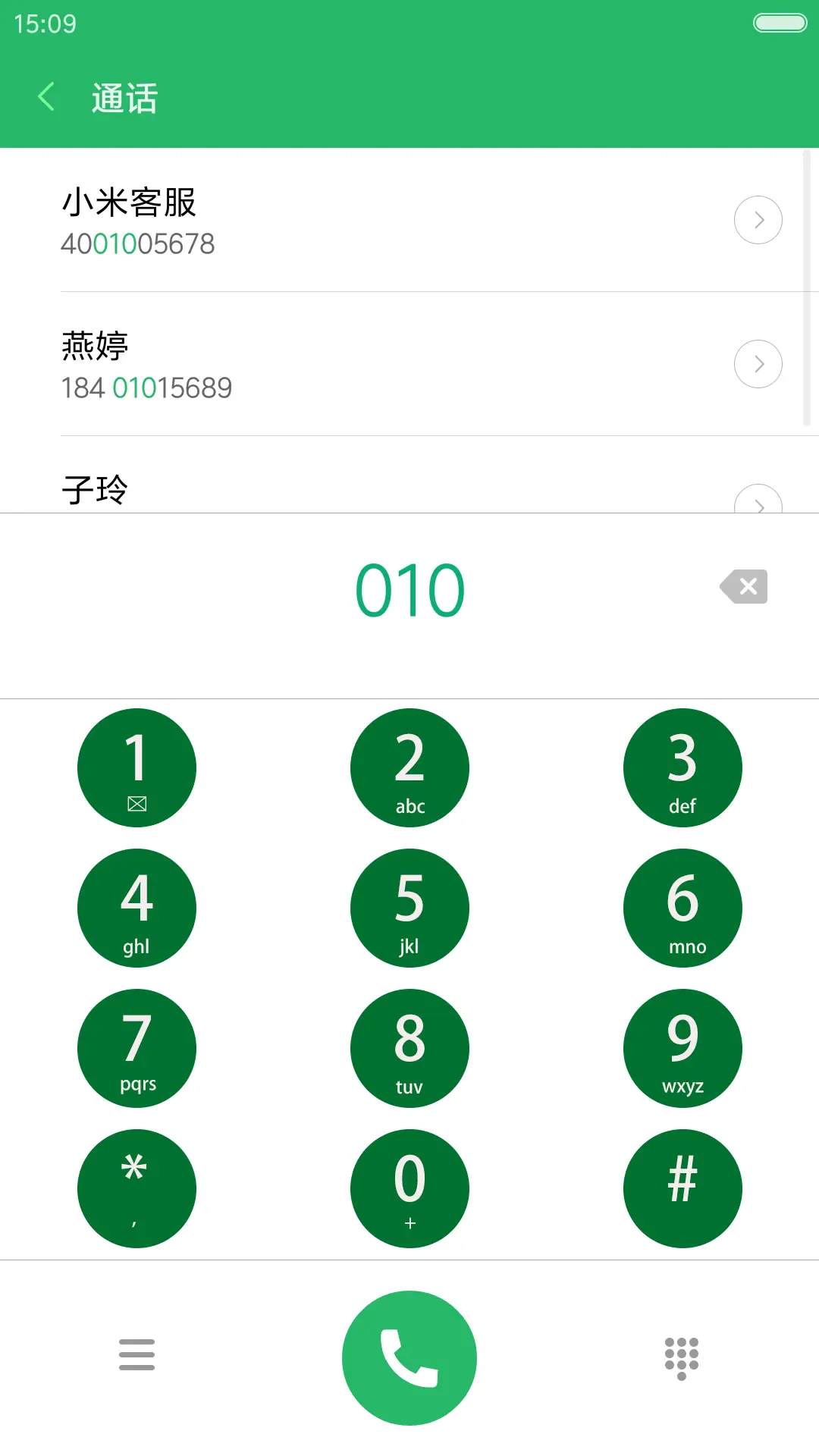This screenshot has height=1456, width=819.
Task: Tap the star key on the keypad
Action: [x=136, y=1188]
